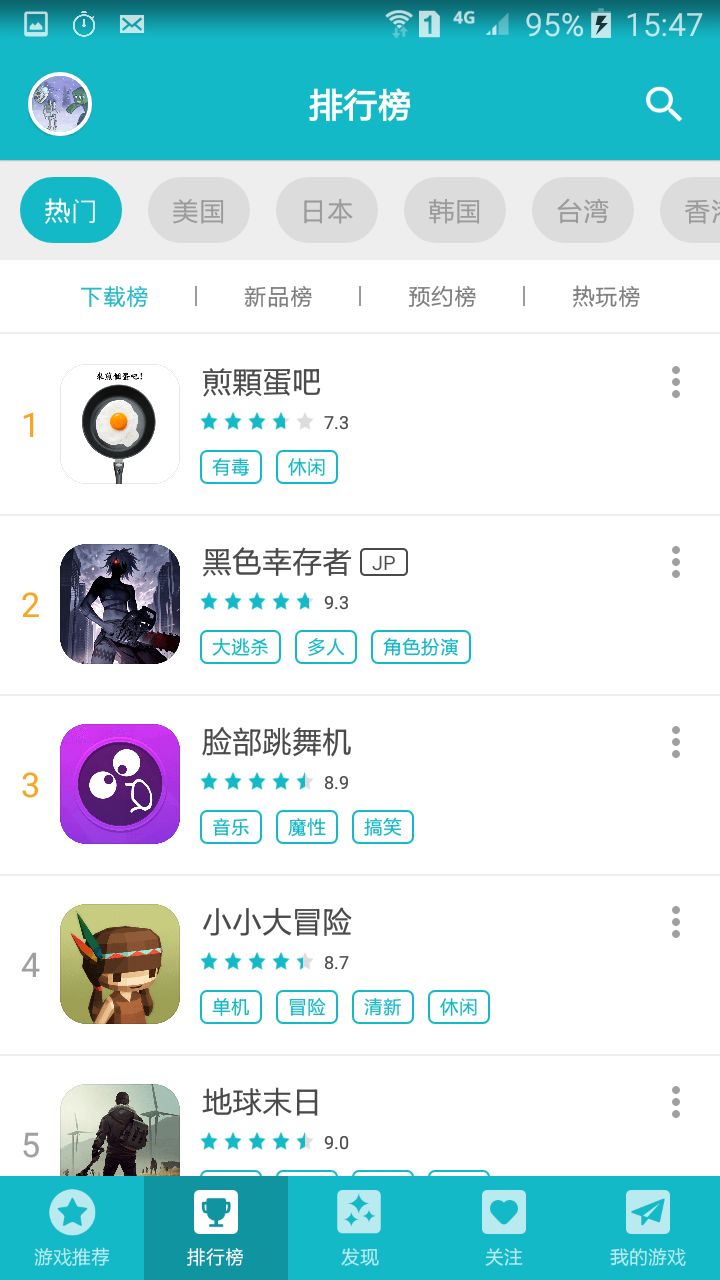Viewport: 720px width, 1280px height.
Task: Open options menu for 脸部跳舞机
Action: point(675,742)
